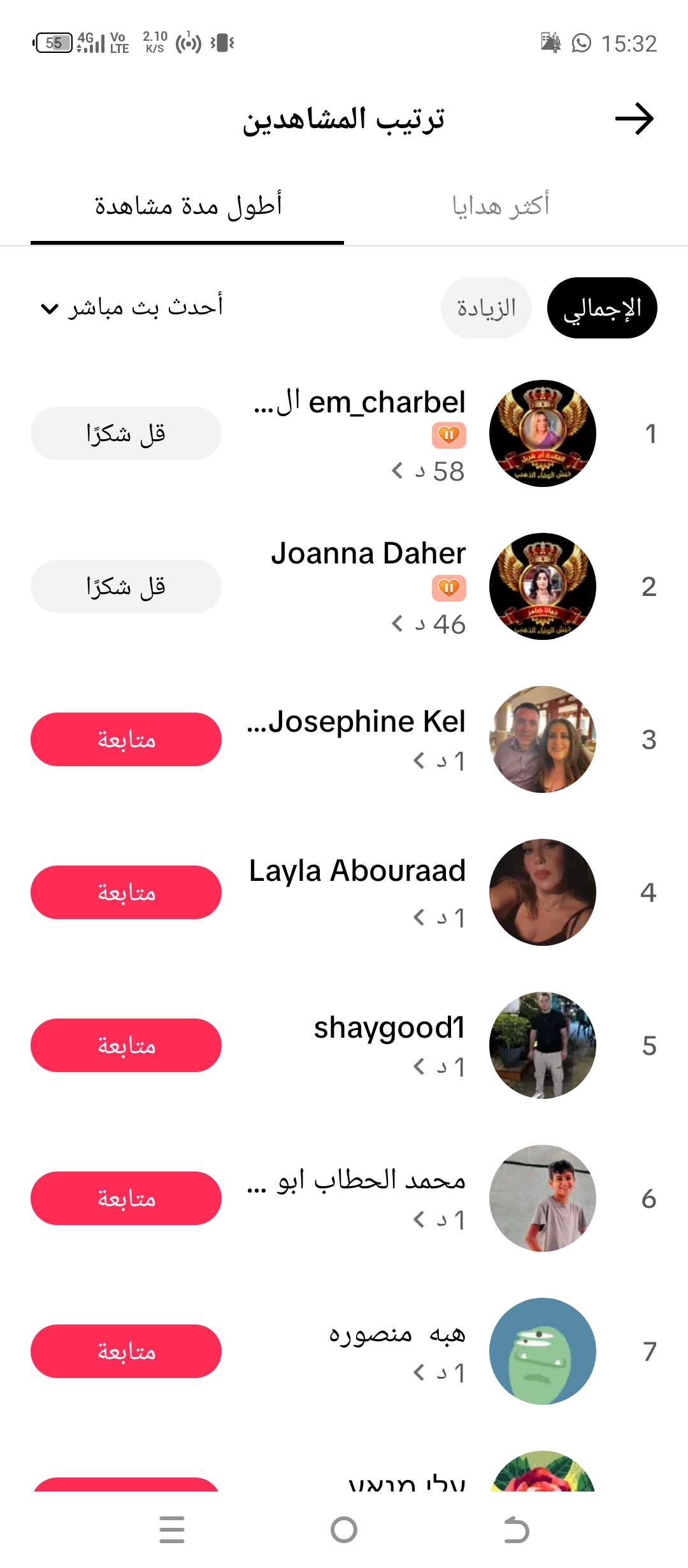
Task: View Layla Abouraad's avatar
Action: [x=543, y=892]
